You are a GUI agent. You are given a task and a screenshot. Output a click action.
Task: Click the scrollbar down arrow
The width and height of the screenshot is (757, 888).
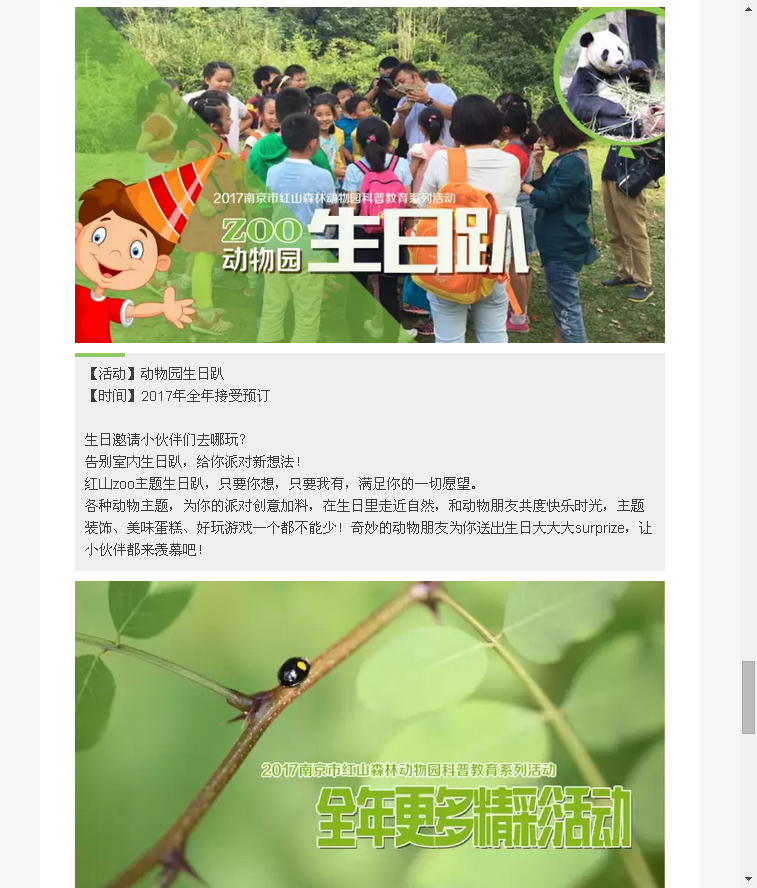tap(748, 879)
